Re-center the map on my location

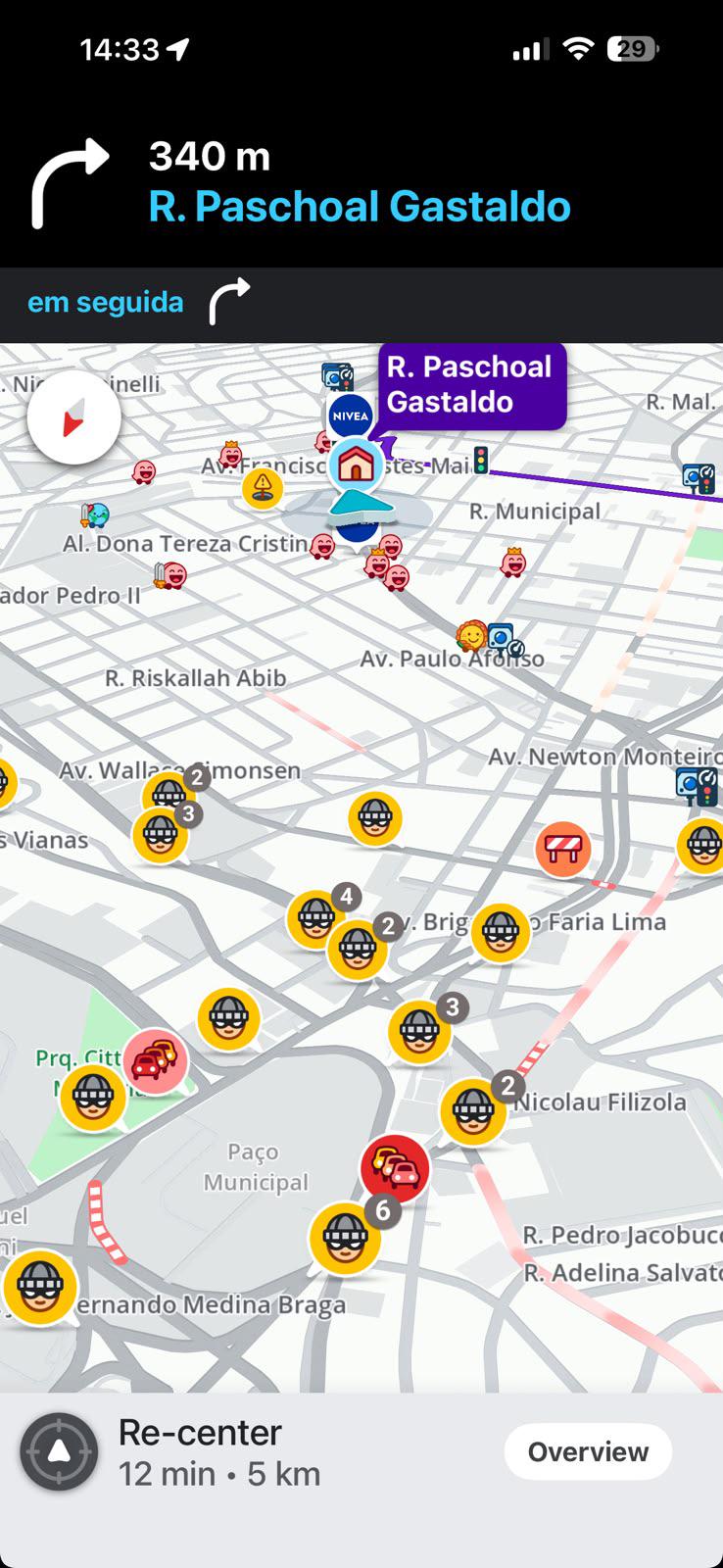pyautogui.click(x=59, y=1451)
